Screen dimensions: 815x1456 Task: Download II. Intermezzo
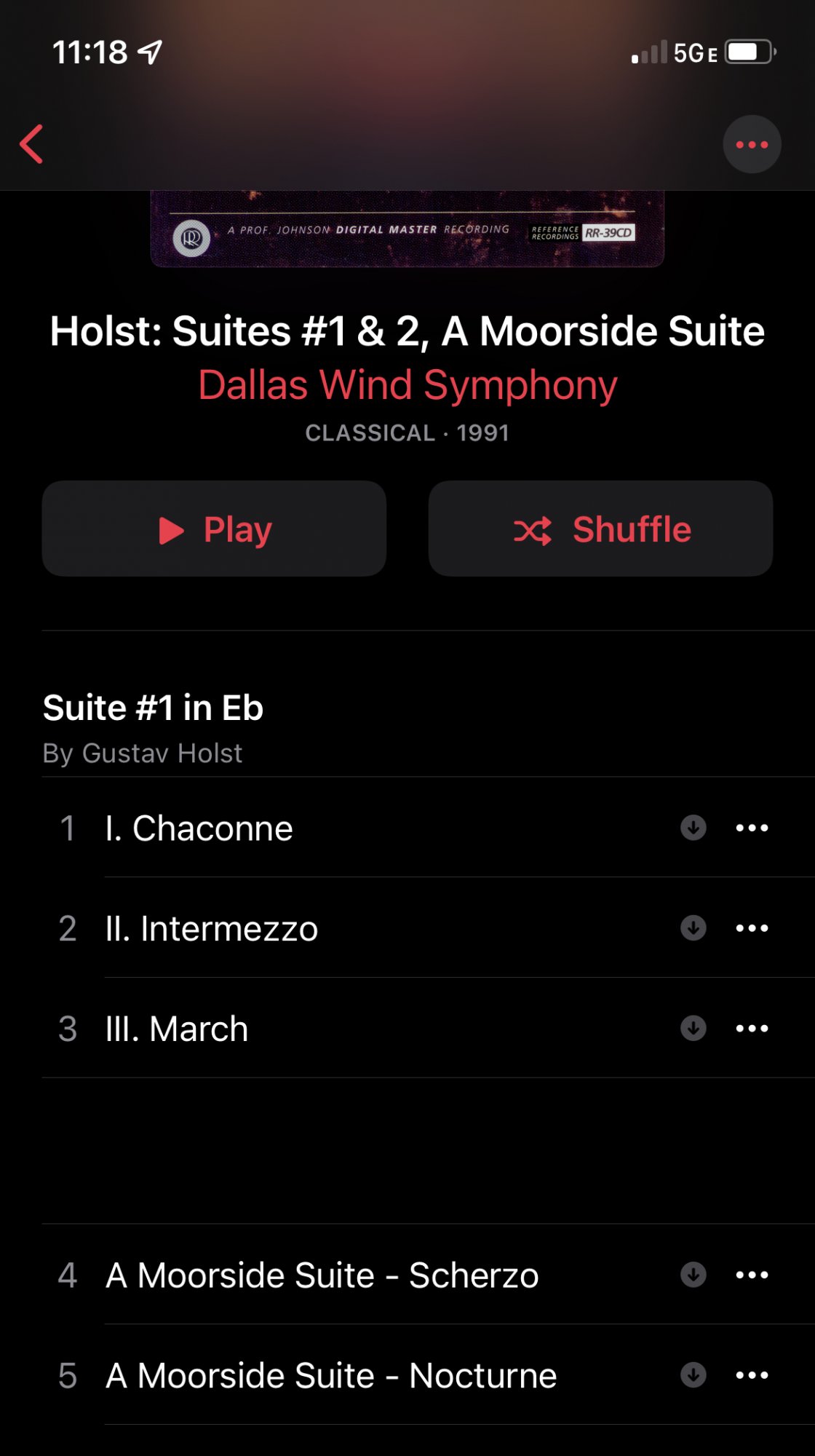(x=693, y=928)
